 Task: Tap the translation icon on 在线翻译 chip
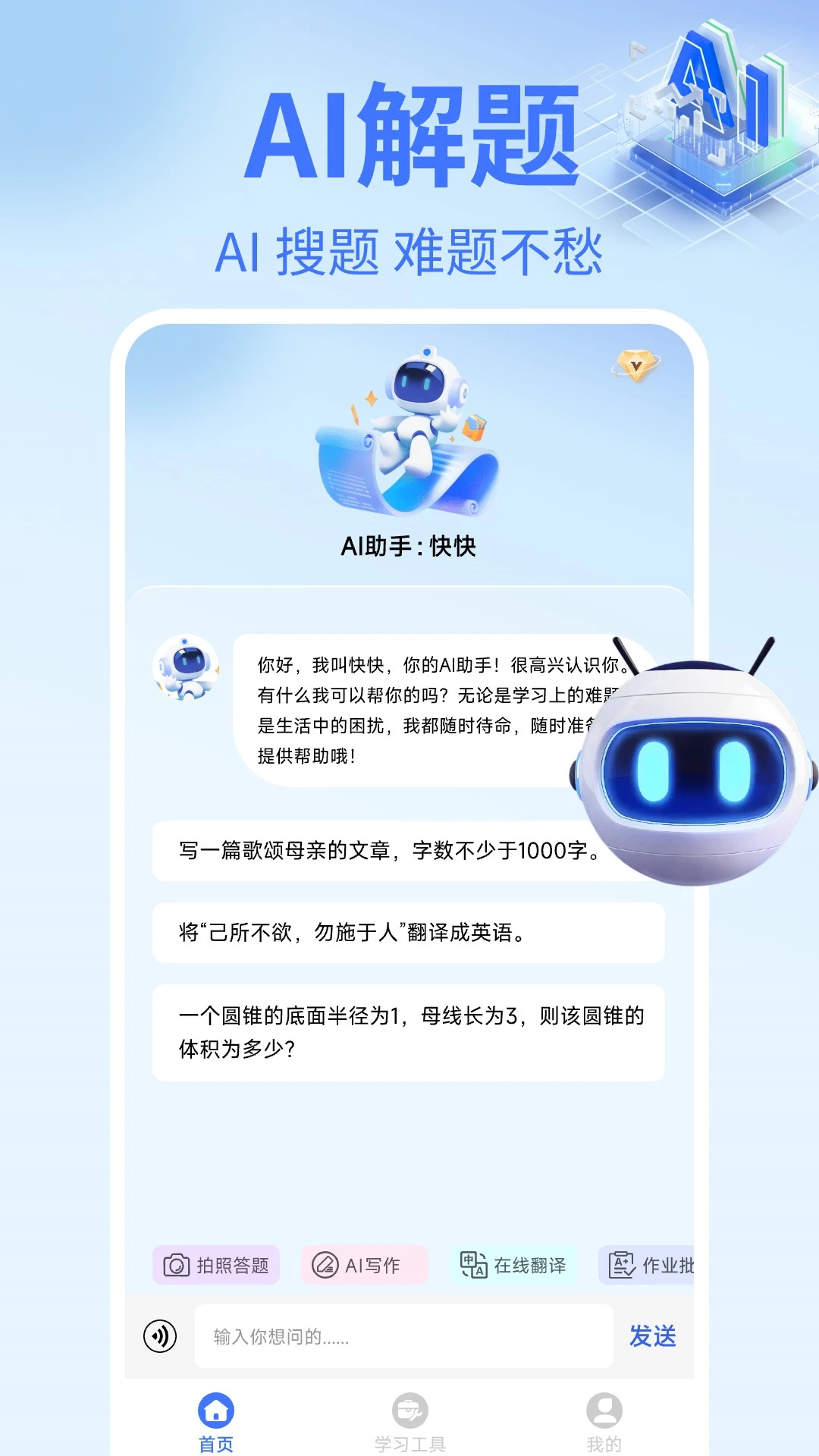pos(475,1265)
